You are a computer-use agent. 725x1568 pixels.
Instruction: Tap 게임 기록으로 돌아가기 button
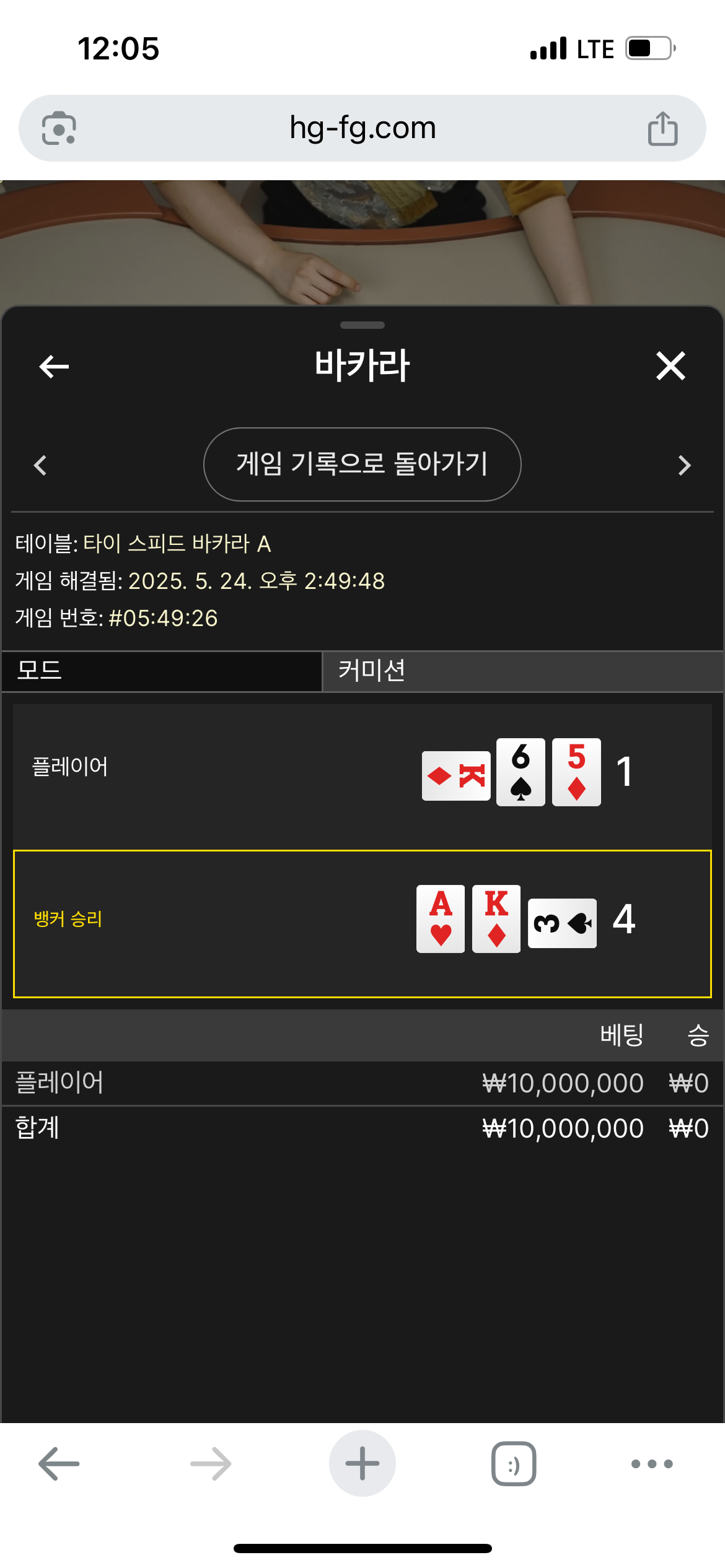tap(362, 464)
